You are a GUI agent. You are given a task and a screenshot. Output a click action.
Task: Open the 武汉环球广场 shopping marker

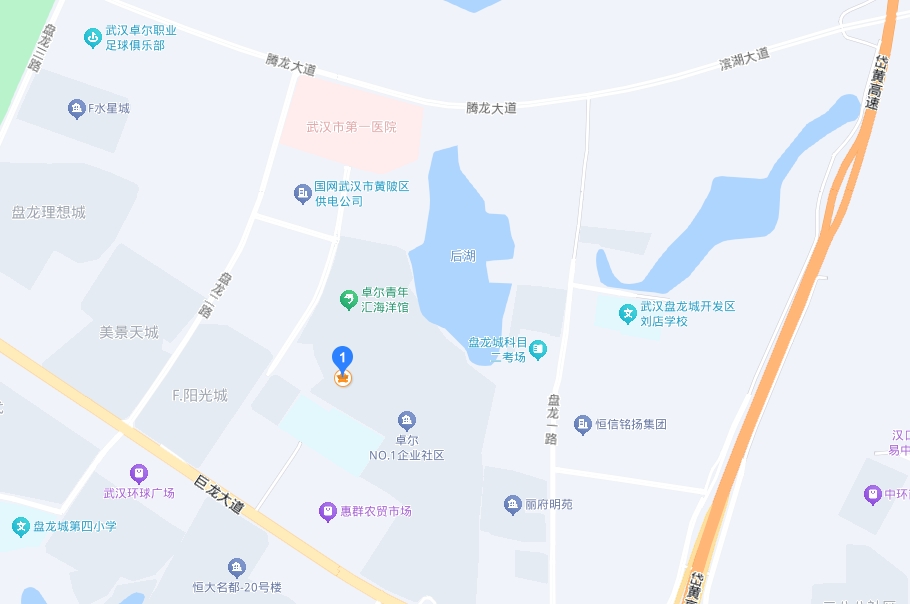[x=139, y=472]
